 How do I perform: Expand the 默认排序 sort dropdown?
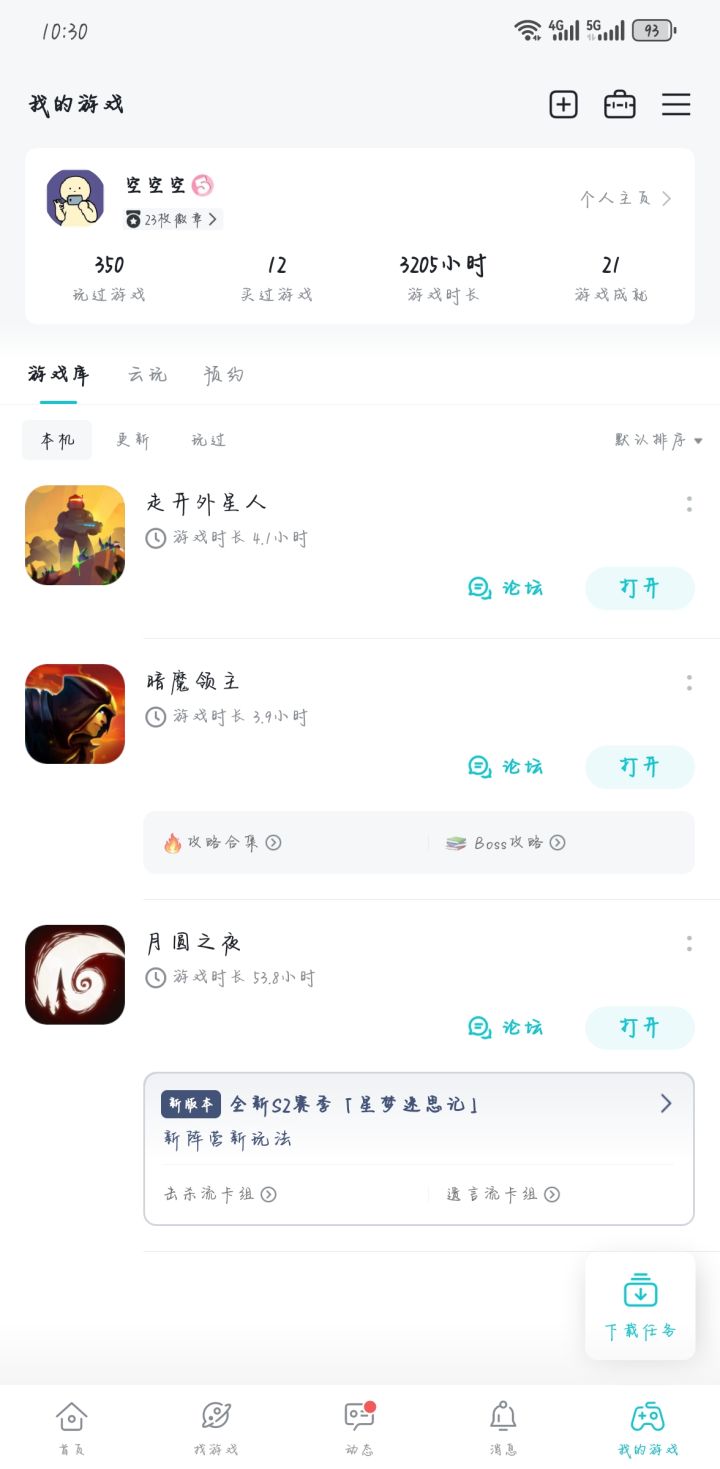coord(658,440)
